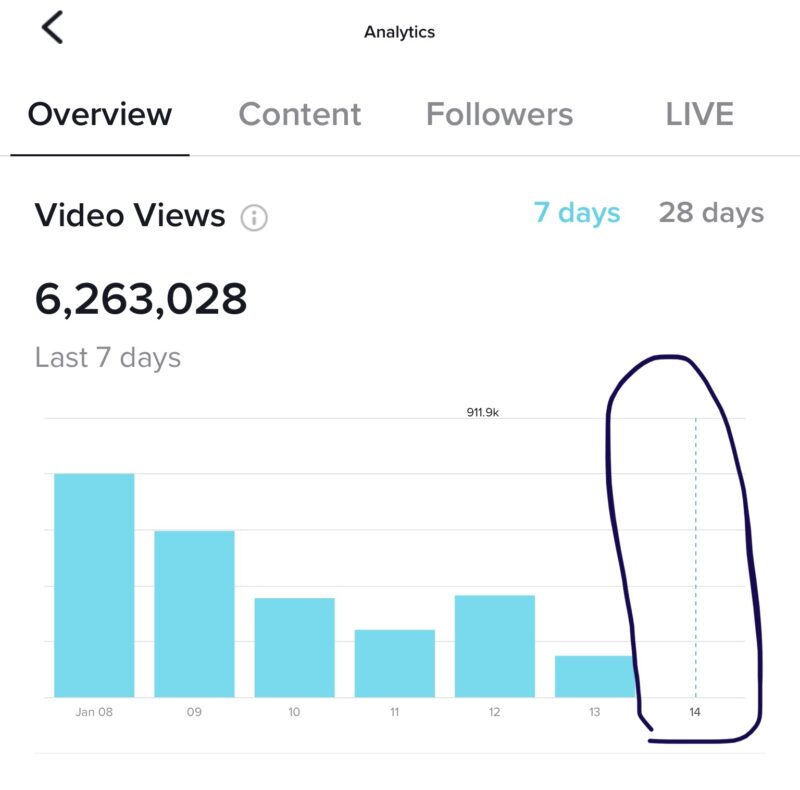Select the 7 days range
Image resolution: width=800 pixels, height=790 pixels.
[x=576, y=213]
